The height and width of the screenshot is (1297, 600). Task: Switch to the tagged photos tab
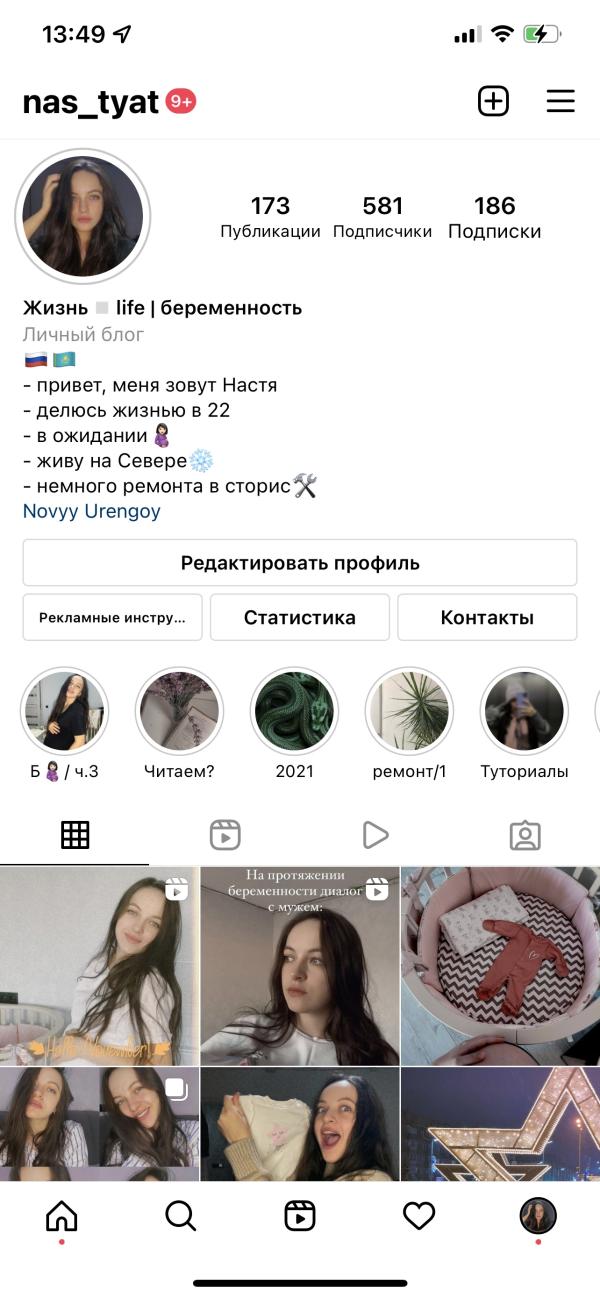525,835
